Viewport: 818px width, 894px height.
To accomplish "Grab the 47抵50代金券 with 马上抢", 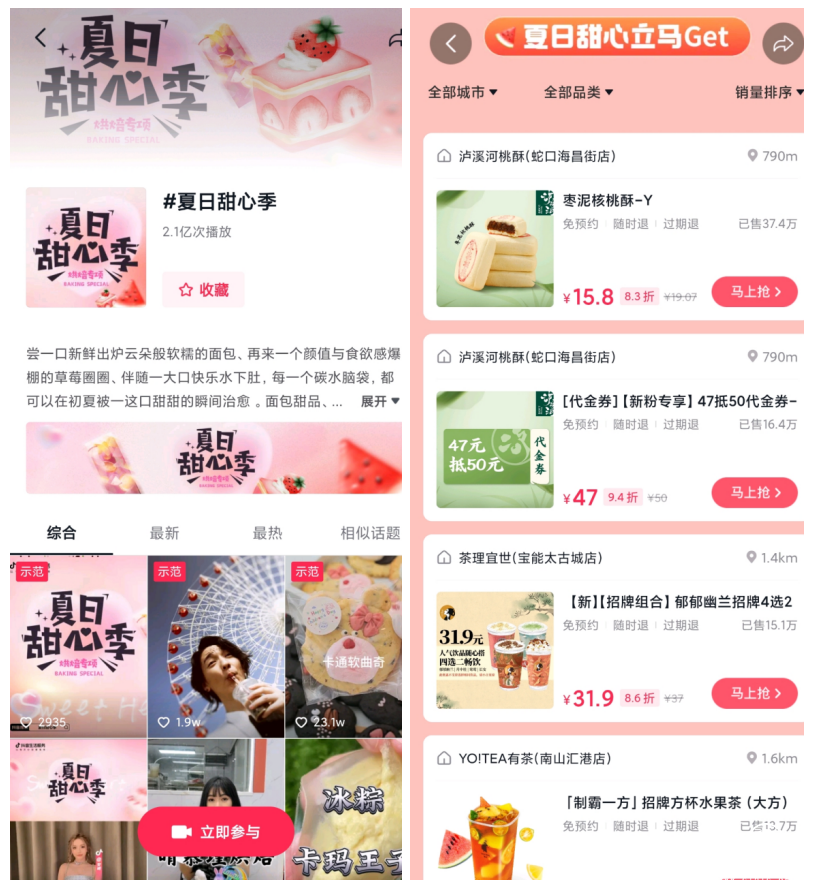I will click(754, 493).
